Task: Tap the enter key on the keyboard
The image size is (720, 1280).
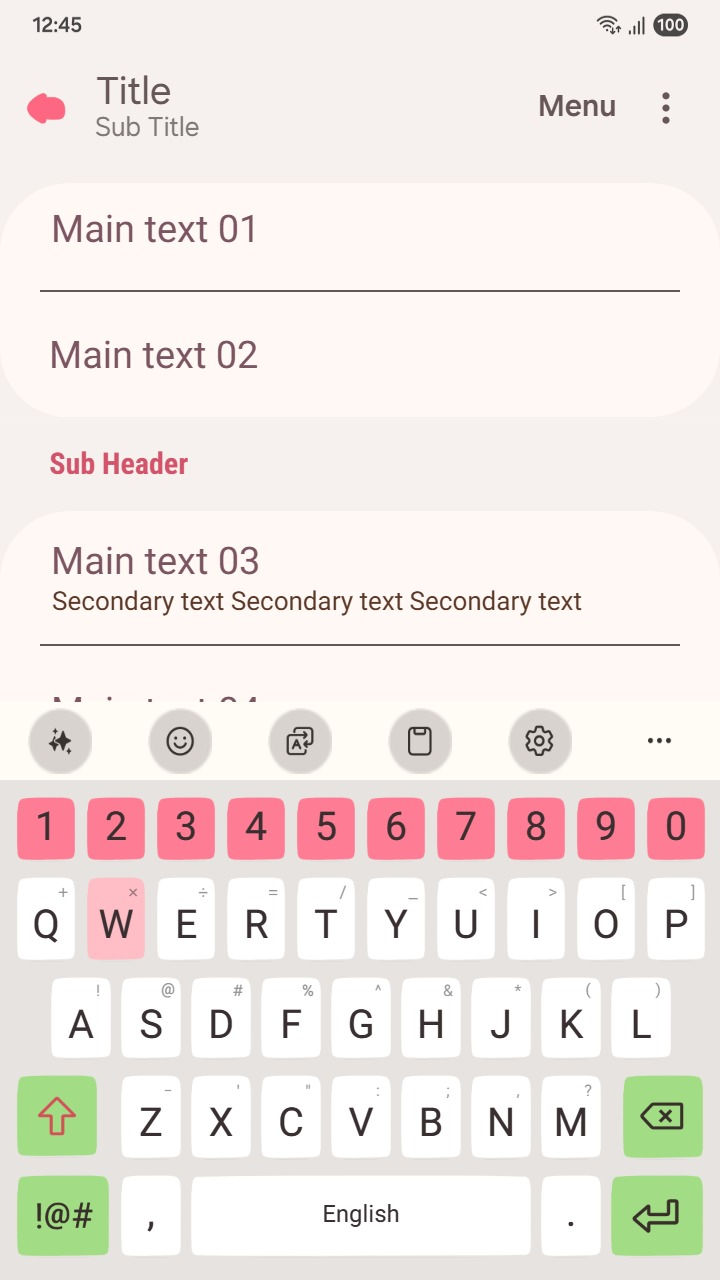Action: (x=656, y=1215)
